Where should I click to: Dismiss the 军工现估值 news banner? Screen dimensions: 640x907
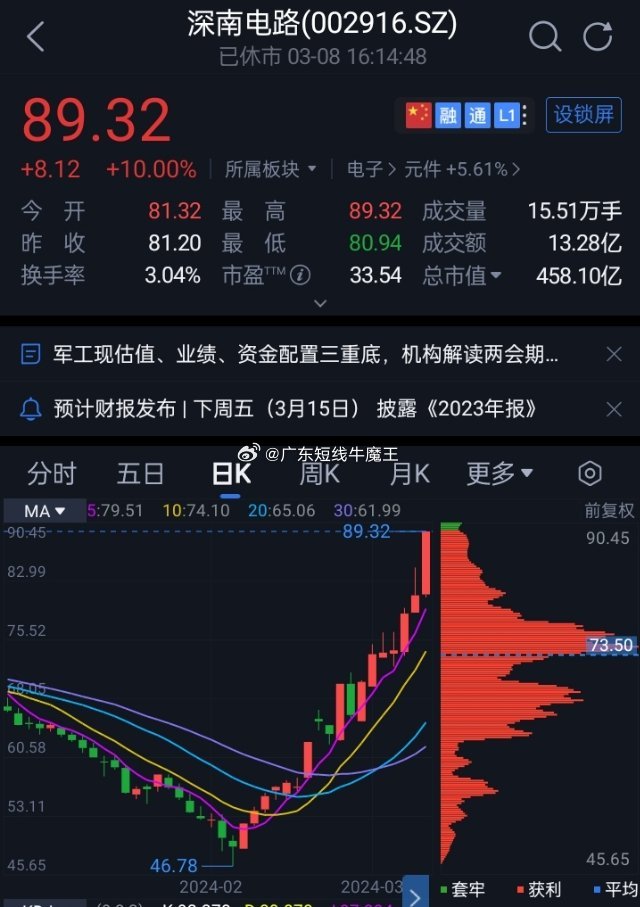[x=614, y=353]
